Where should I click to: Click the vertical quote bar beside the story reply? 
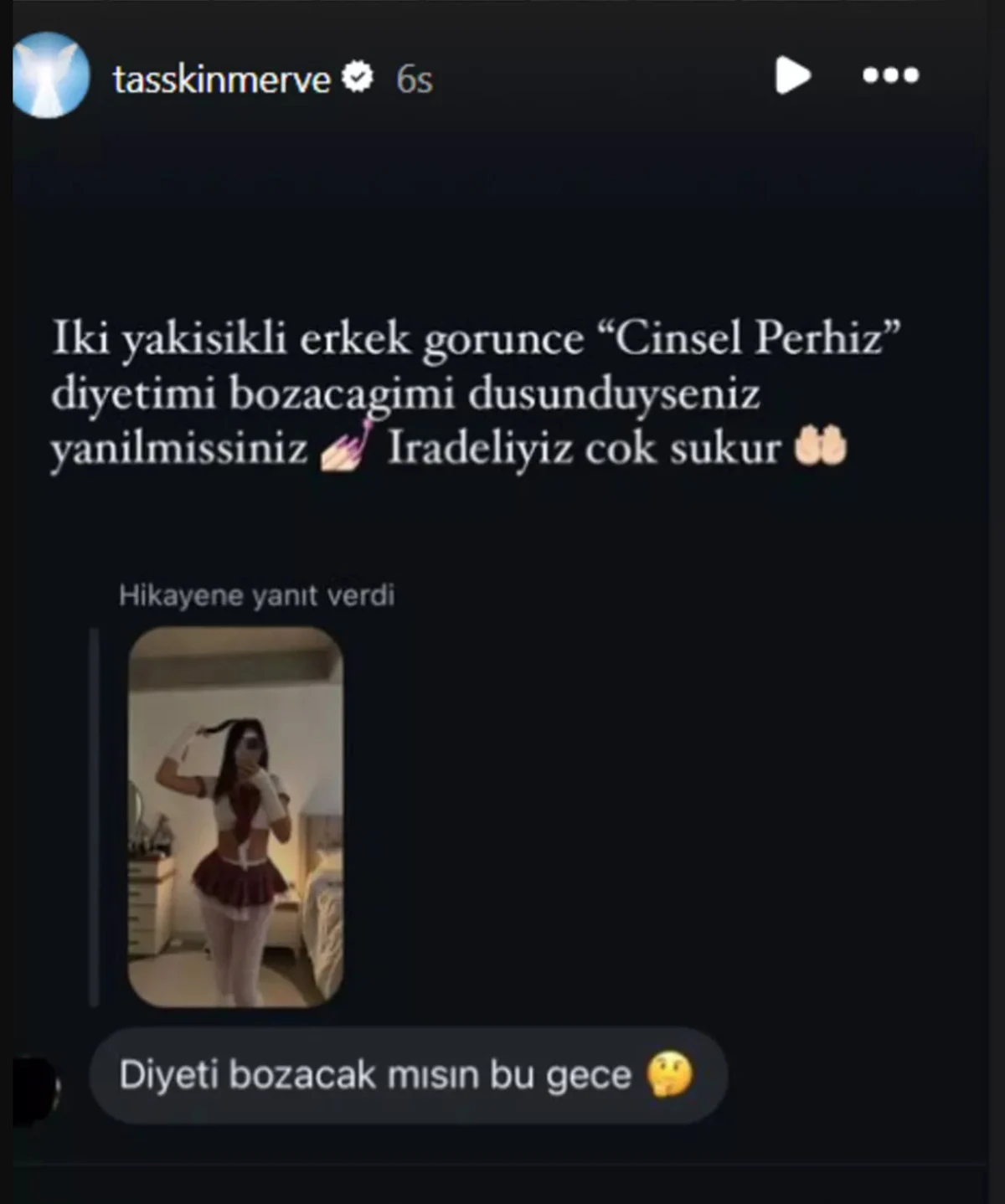(x=95, y=812)
